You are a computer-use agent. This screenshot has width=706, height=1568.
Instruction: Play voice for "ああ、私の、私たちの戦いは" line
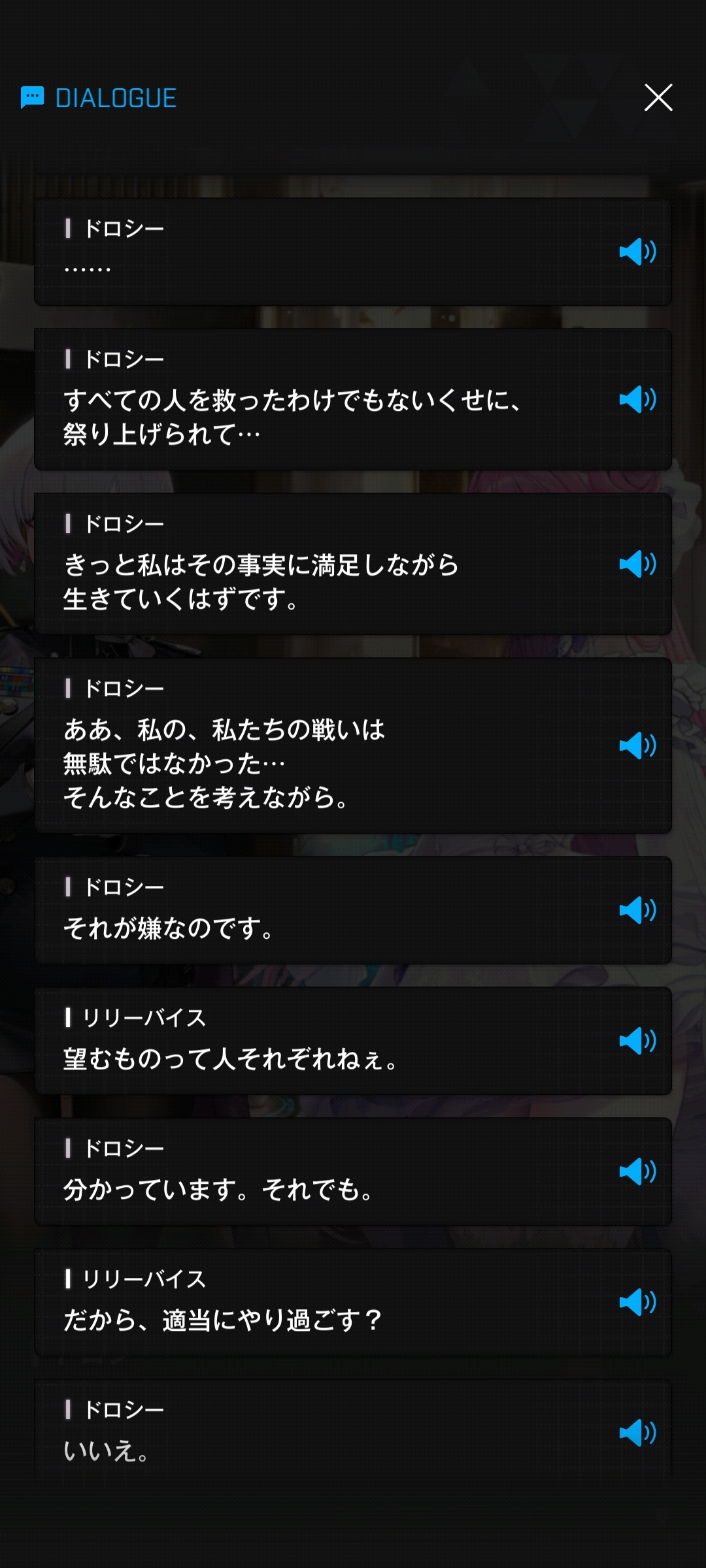[637, 745]
